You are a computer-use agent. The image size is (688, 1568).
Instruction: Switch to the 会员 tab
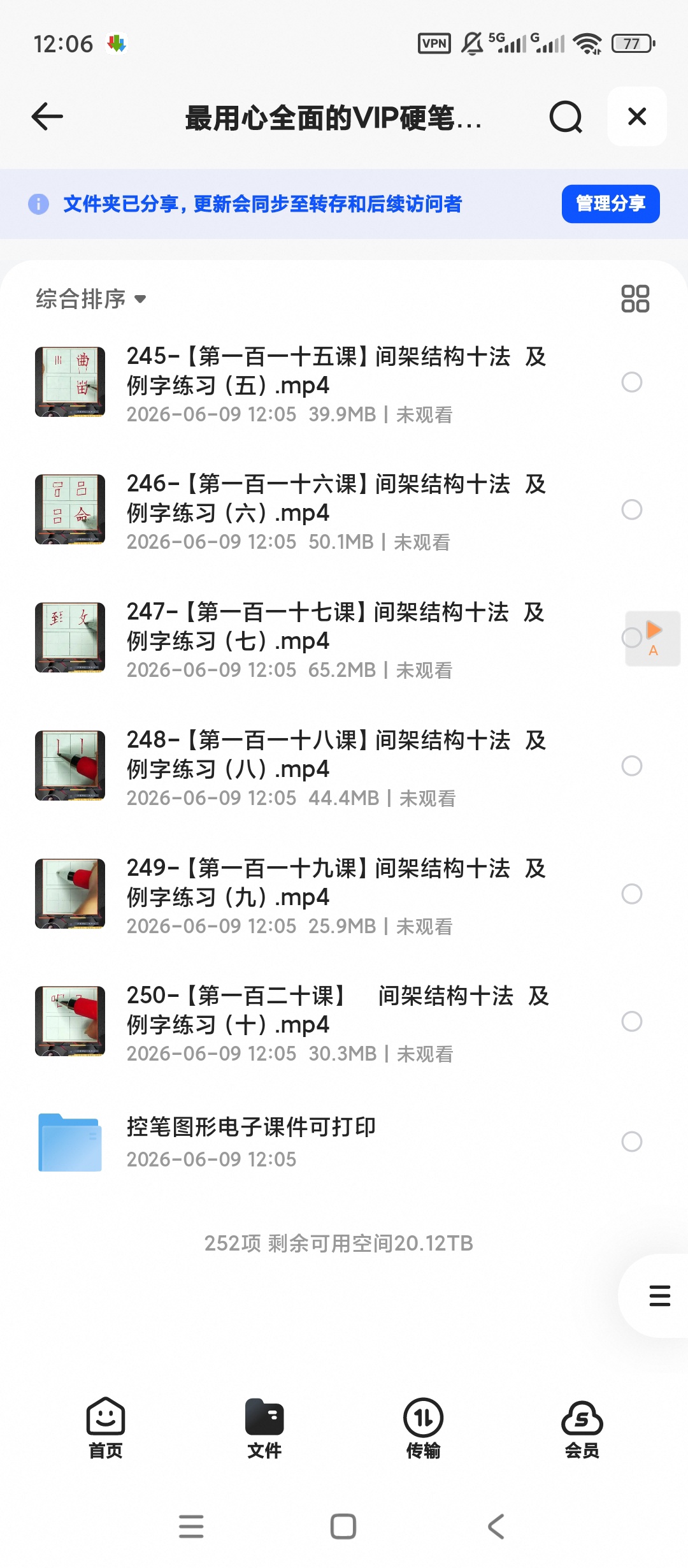[582, 1428]
